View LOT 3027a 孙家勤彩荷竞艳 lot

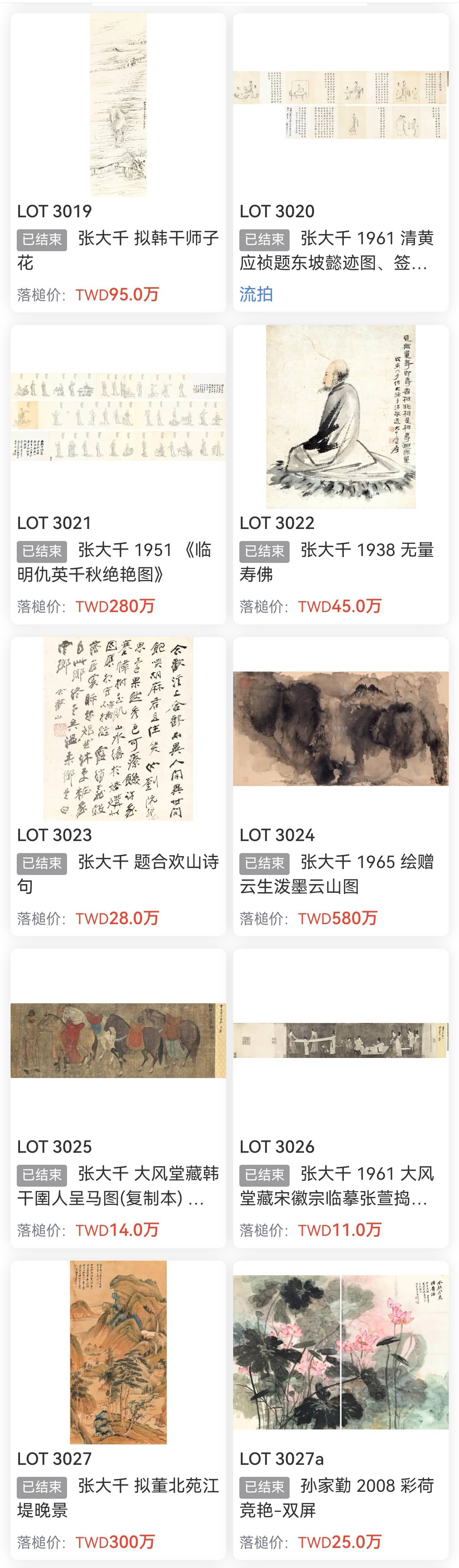(x=341, y=1352)
